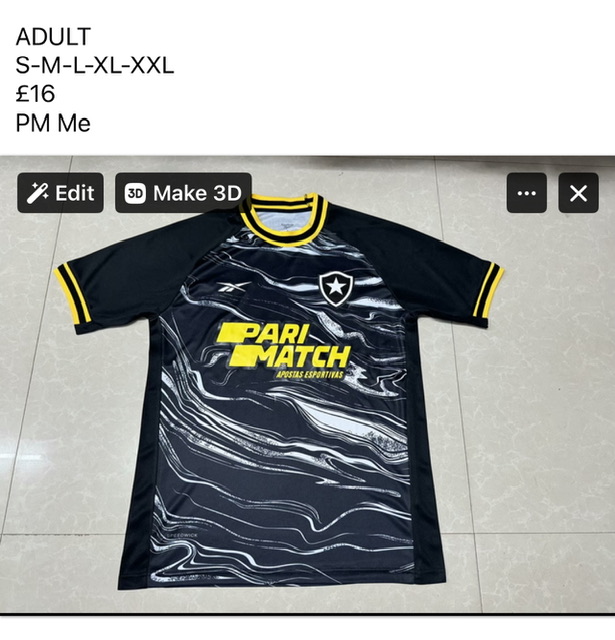Open the three-dot overflow menu
The image size is (615, 640).
[527, 193]
